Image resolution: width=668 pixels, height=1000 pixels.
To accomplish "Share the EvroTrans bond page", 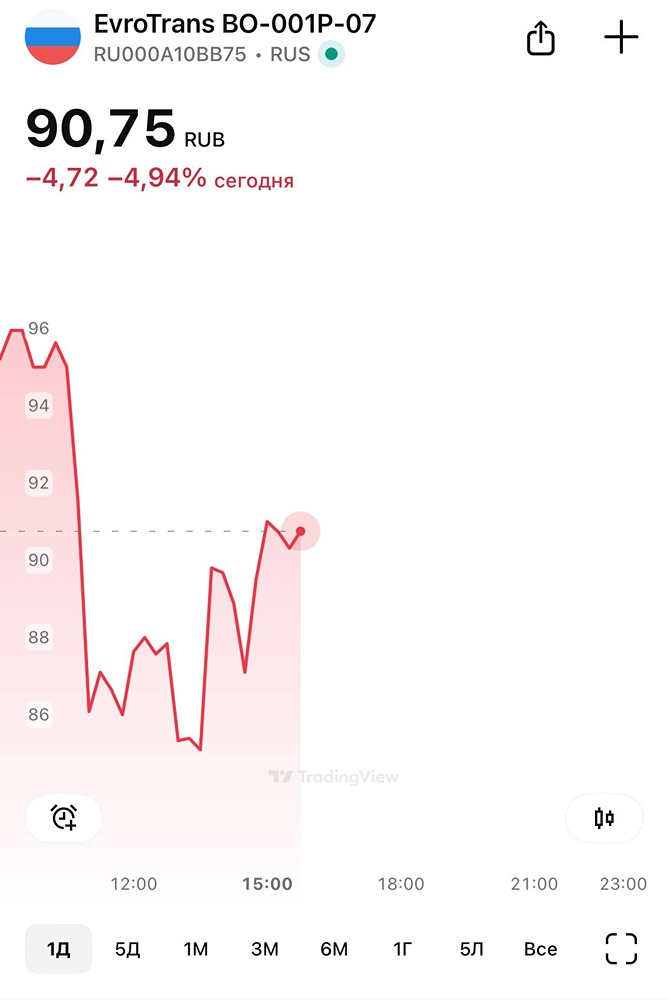I will click(x=540, y=39).
